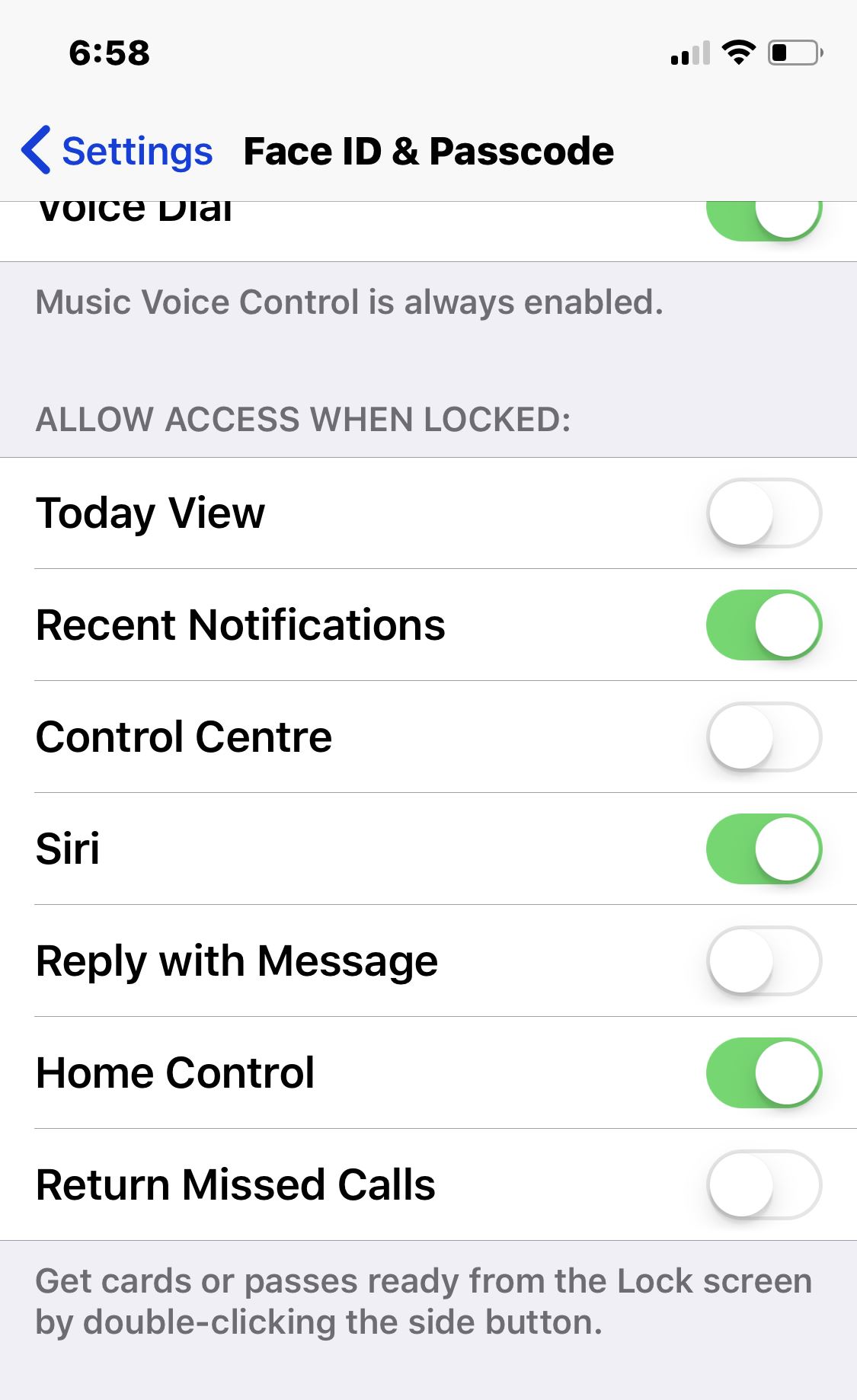Turn on Return Missed Calls

763,1184
